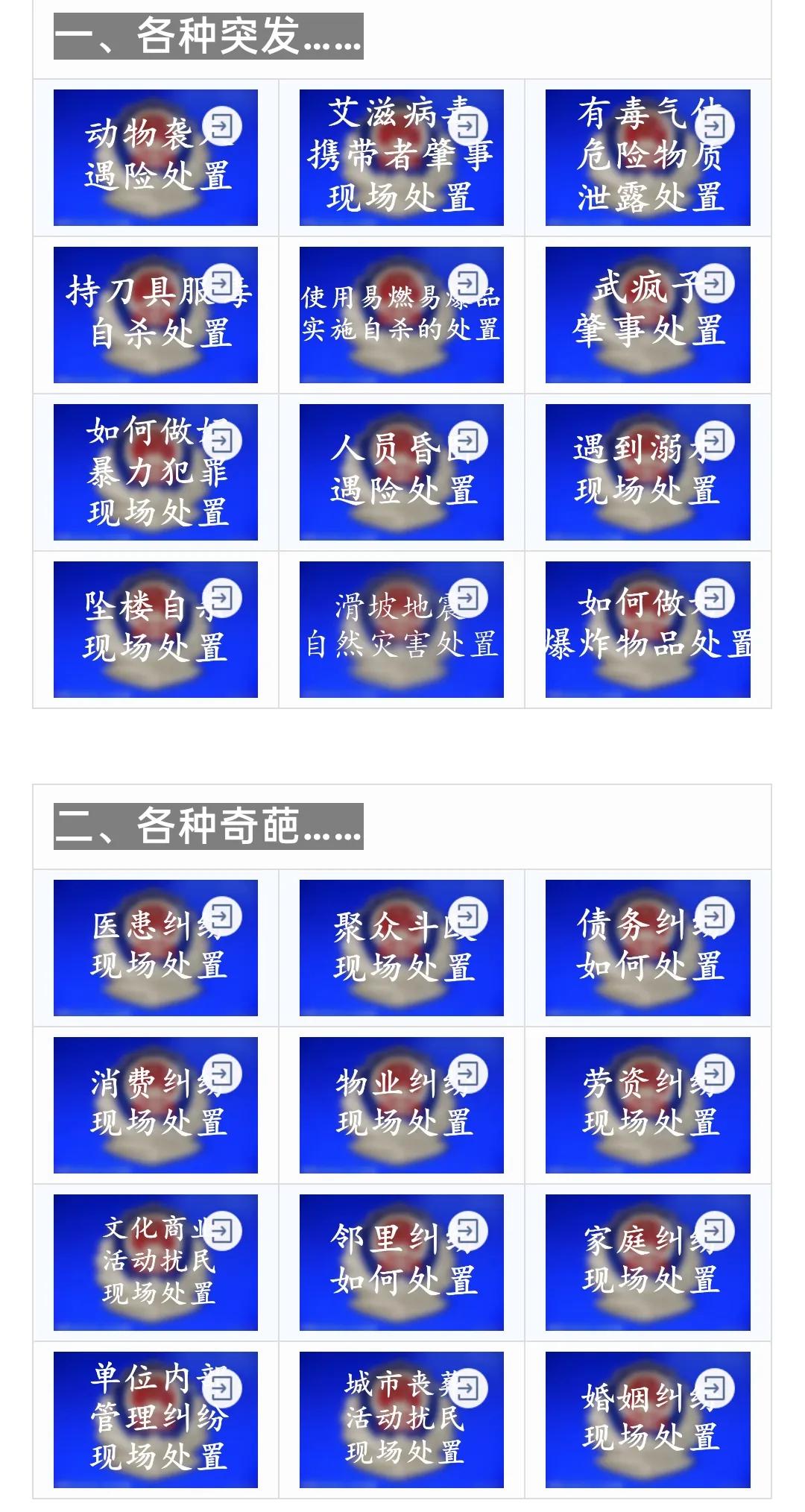Open 滑坡地震自然灾害处置 tile

[x=401, y=630]
